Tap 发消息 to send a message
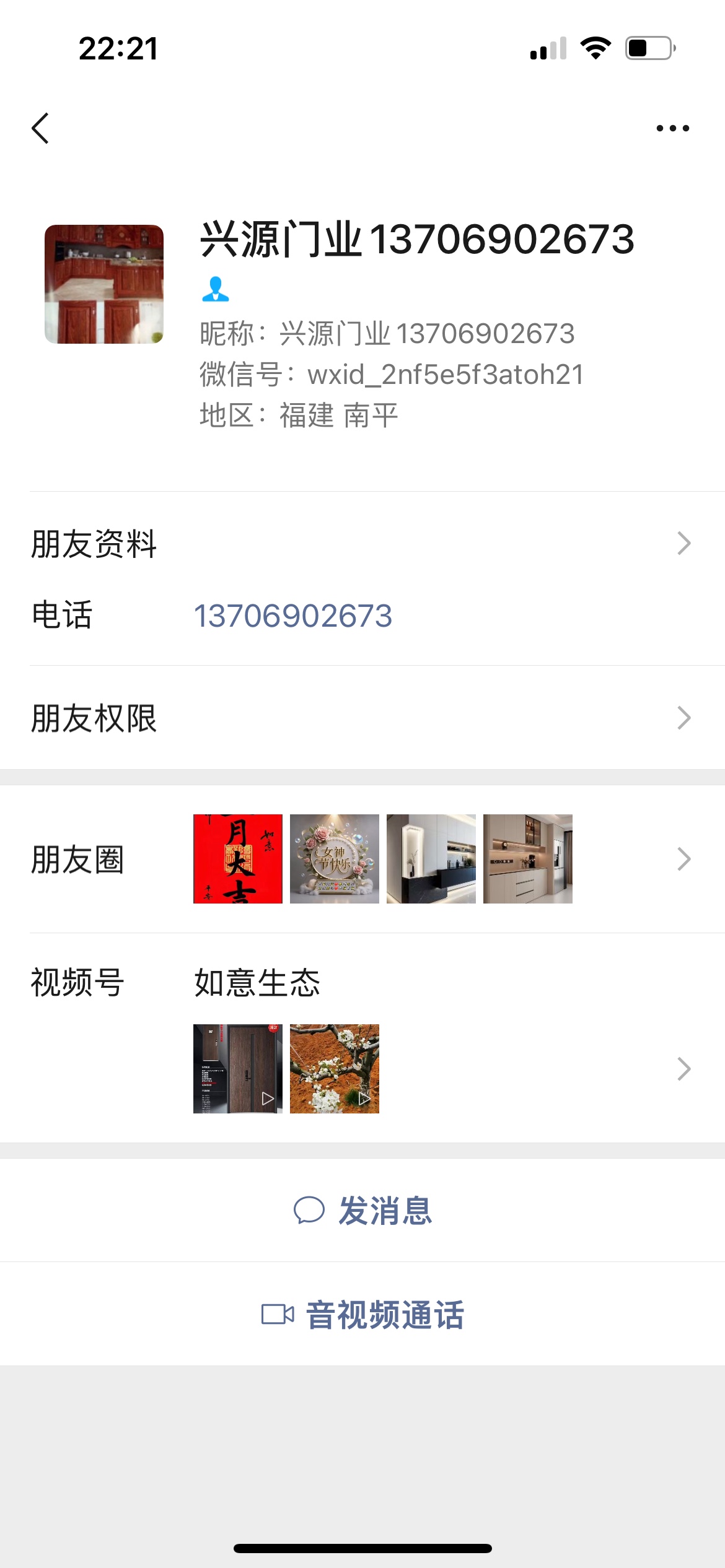This screenshot has width=725, height=1568. [x=363, y=1211]
